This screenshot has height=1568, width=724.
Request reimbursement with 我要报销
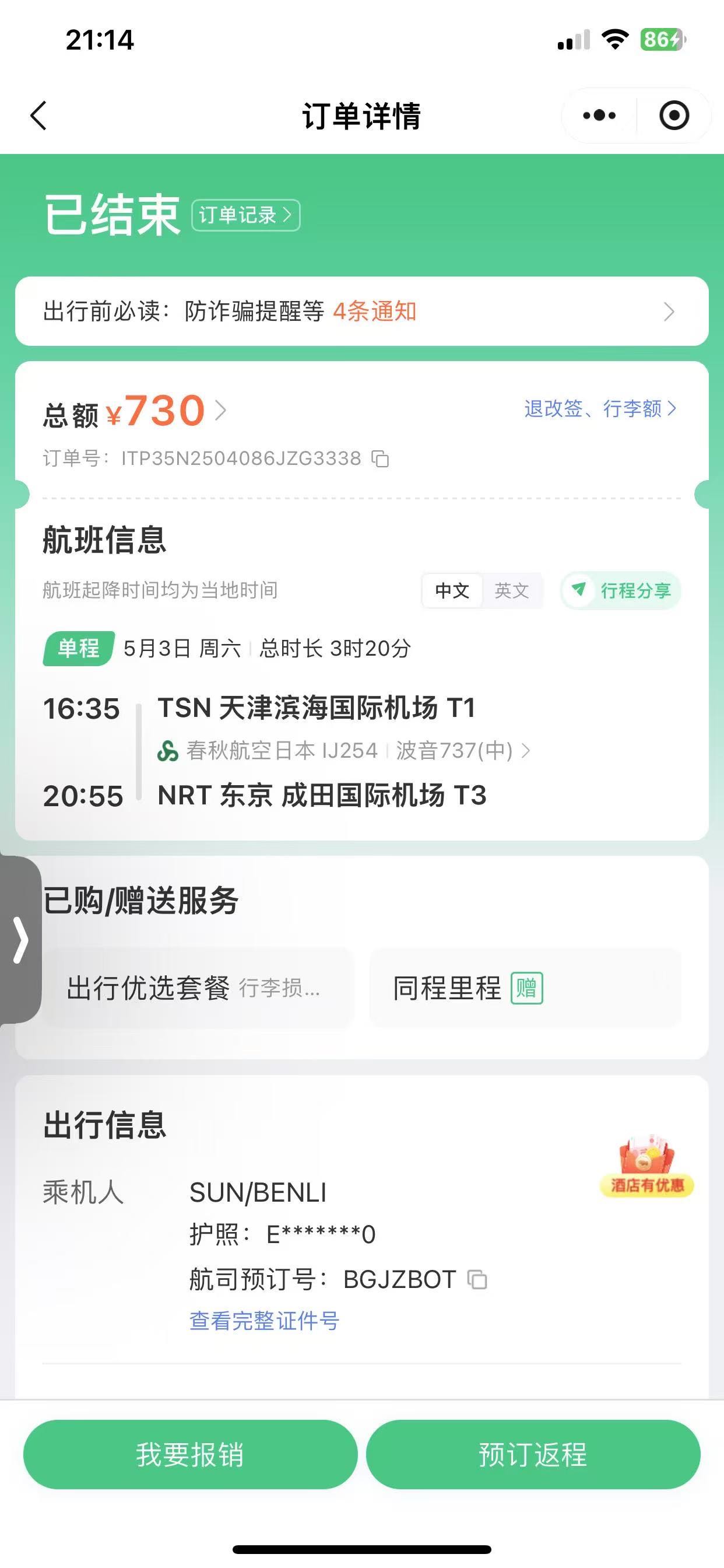pyautogui.click(x=190, y=1454)
